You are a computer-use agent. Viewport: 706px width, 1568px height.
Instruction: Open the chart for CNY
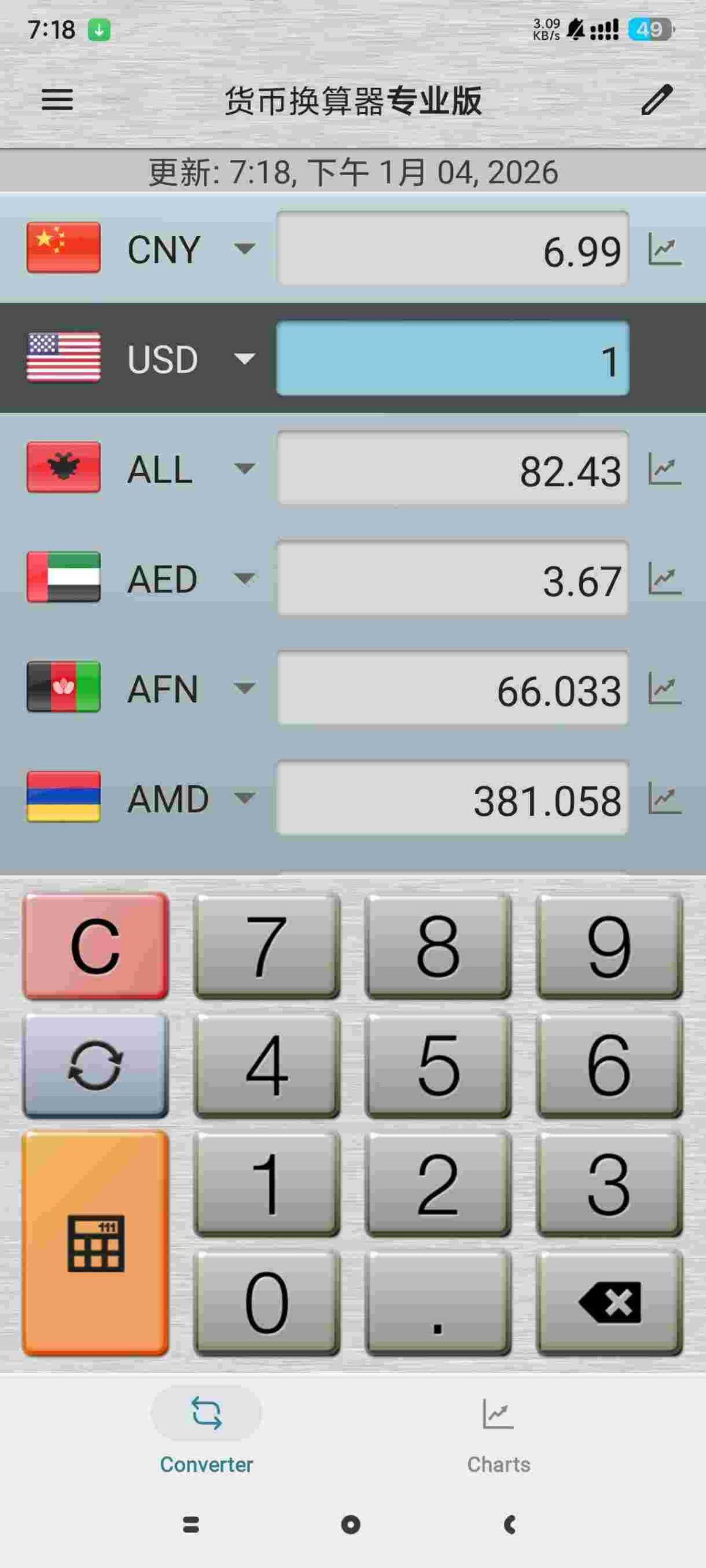click(665, 249)
